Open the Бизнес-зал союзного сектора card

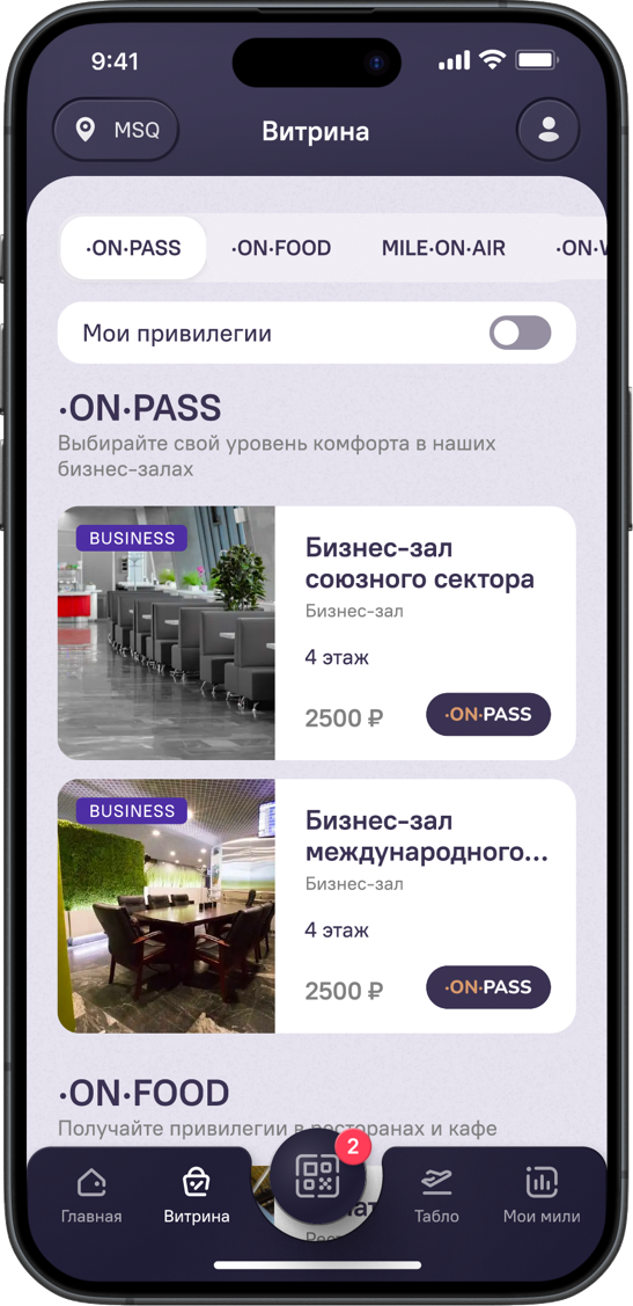tap(419, 564)
